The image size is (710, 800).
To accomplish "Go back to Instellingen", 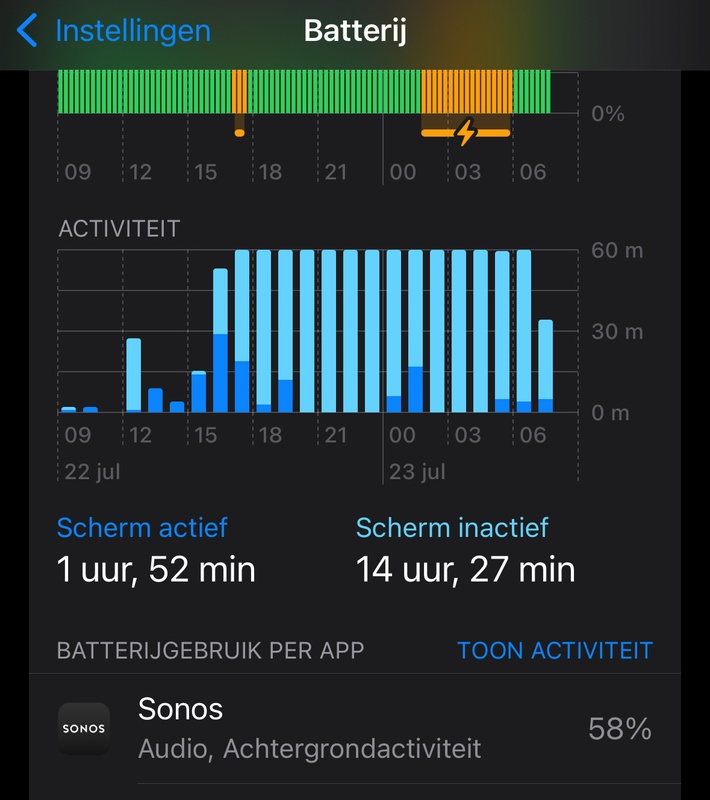I will tap(113, 31).
